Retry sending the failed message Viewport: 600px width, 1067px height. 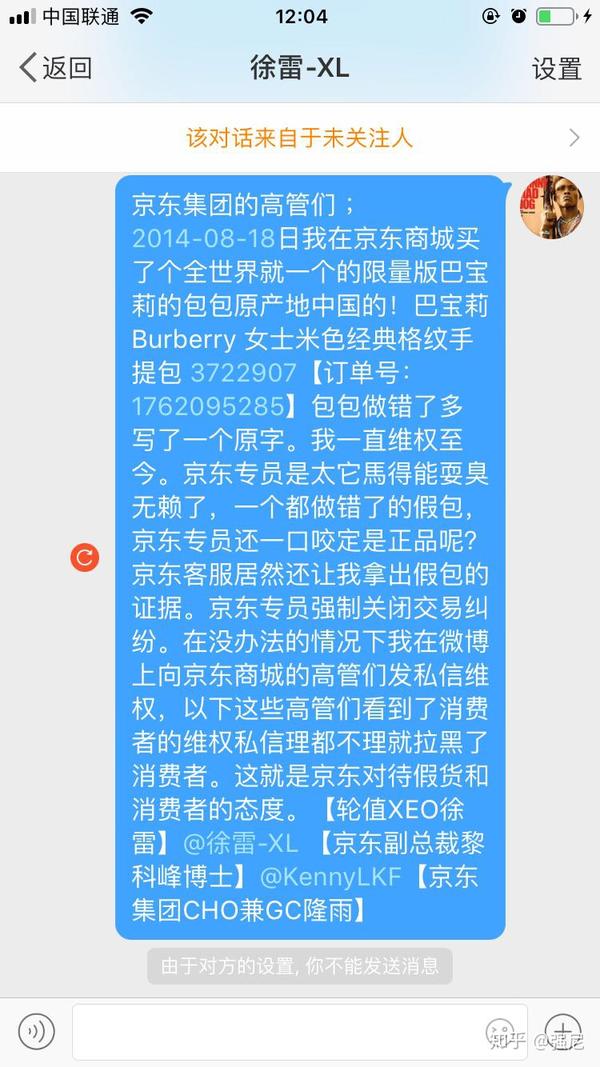coord(85,558)
